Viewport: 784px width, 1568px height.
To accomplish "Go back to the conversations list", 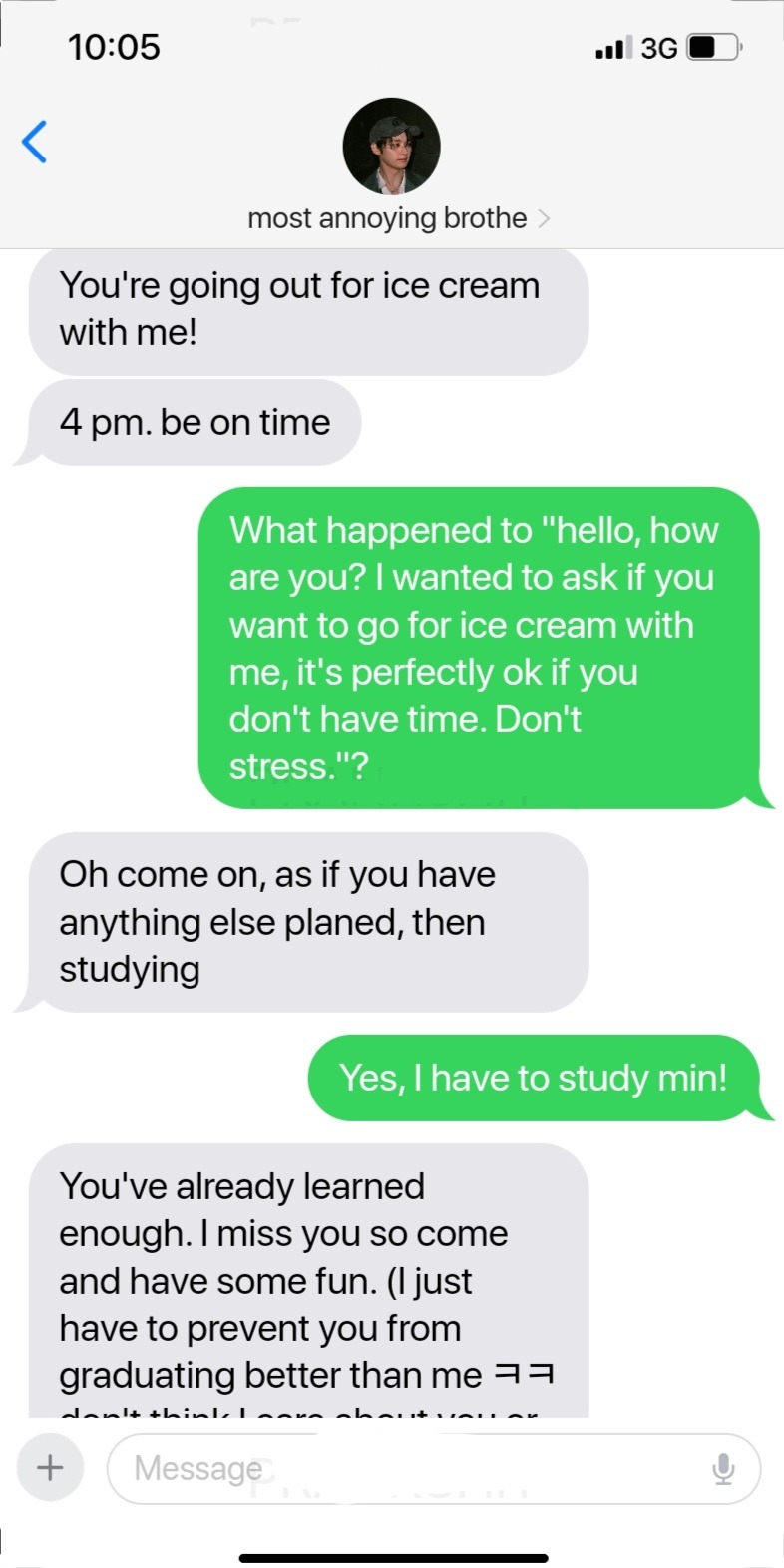I will click(35, 142).
